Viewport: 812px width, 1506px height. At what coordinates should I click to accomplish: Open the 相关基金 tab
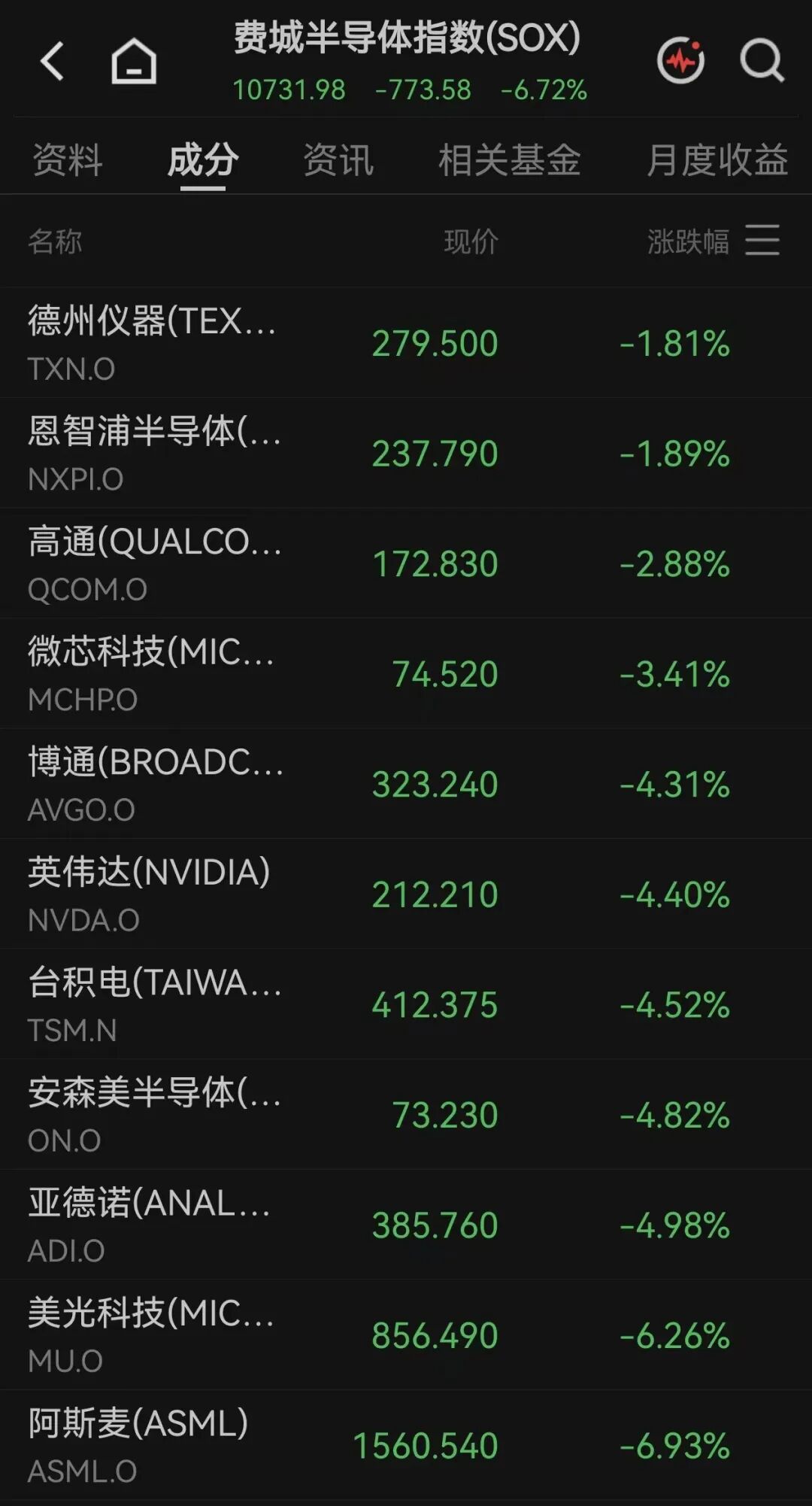point(510,160)
